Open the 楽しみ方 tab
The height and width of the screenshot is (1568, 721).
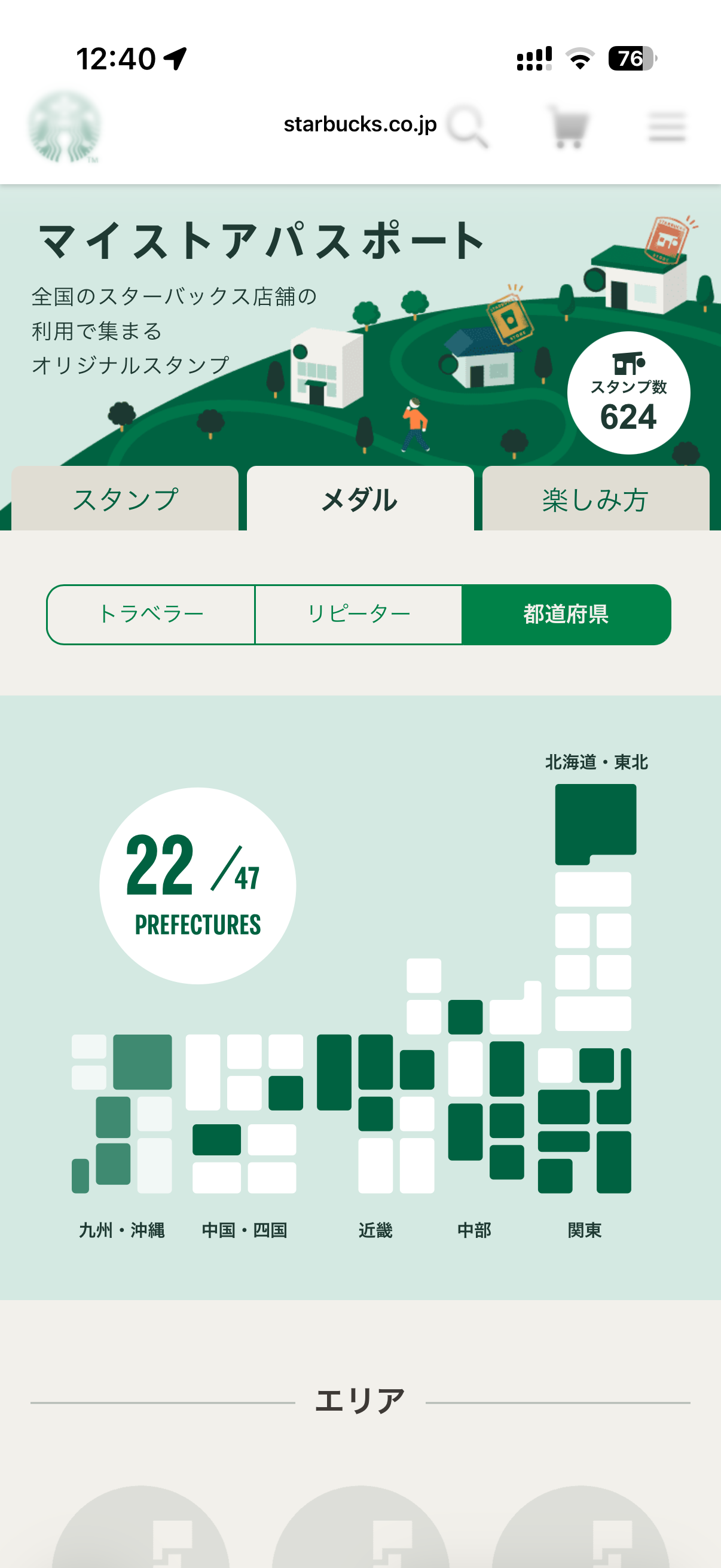point(594,501)
